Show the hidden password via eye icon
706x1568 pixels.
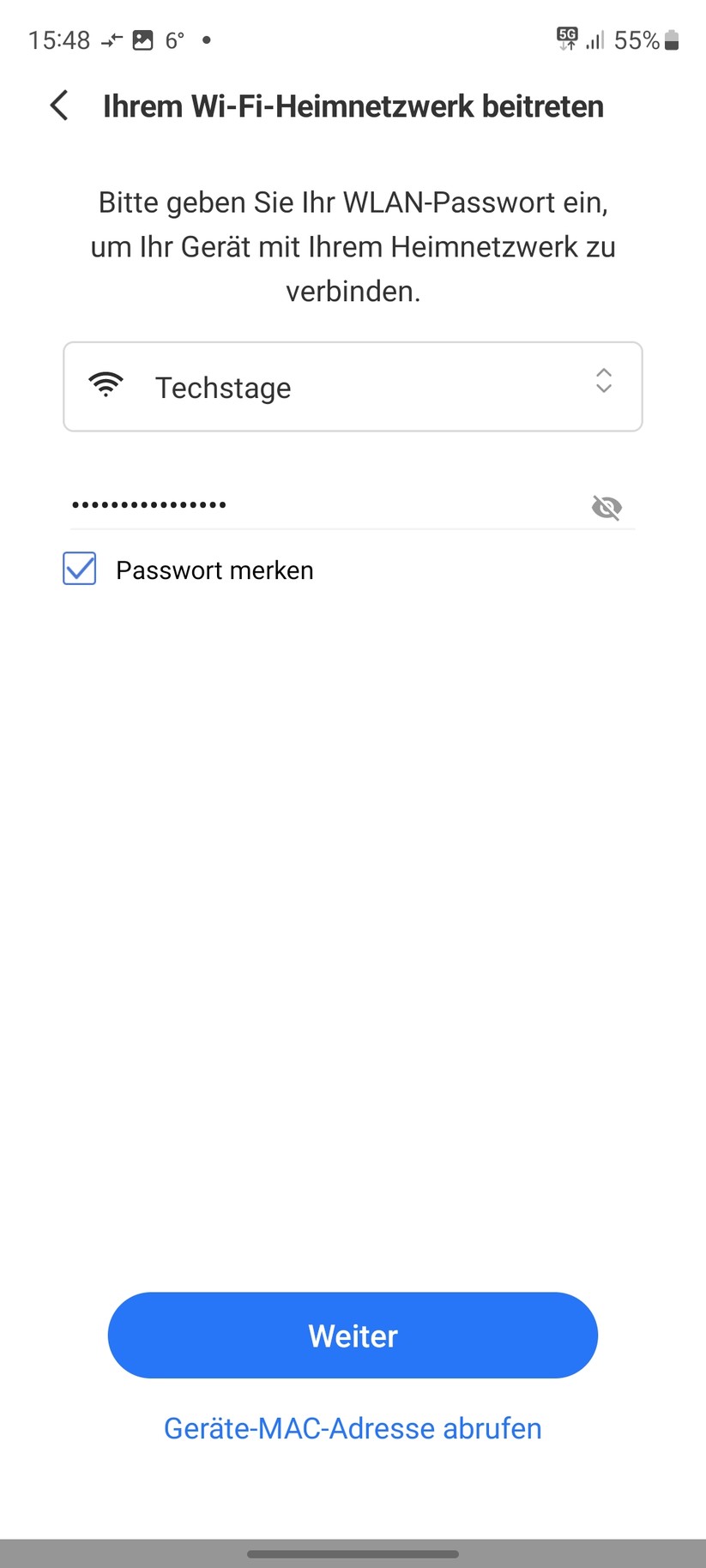click(606, 508)
